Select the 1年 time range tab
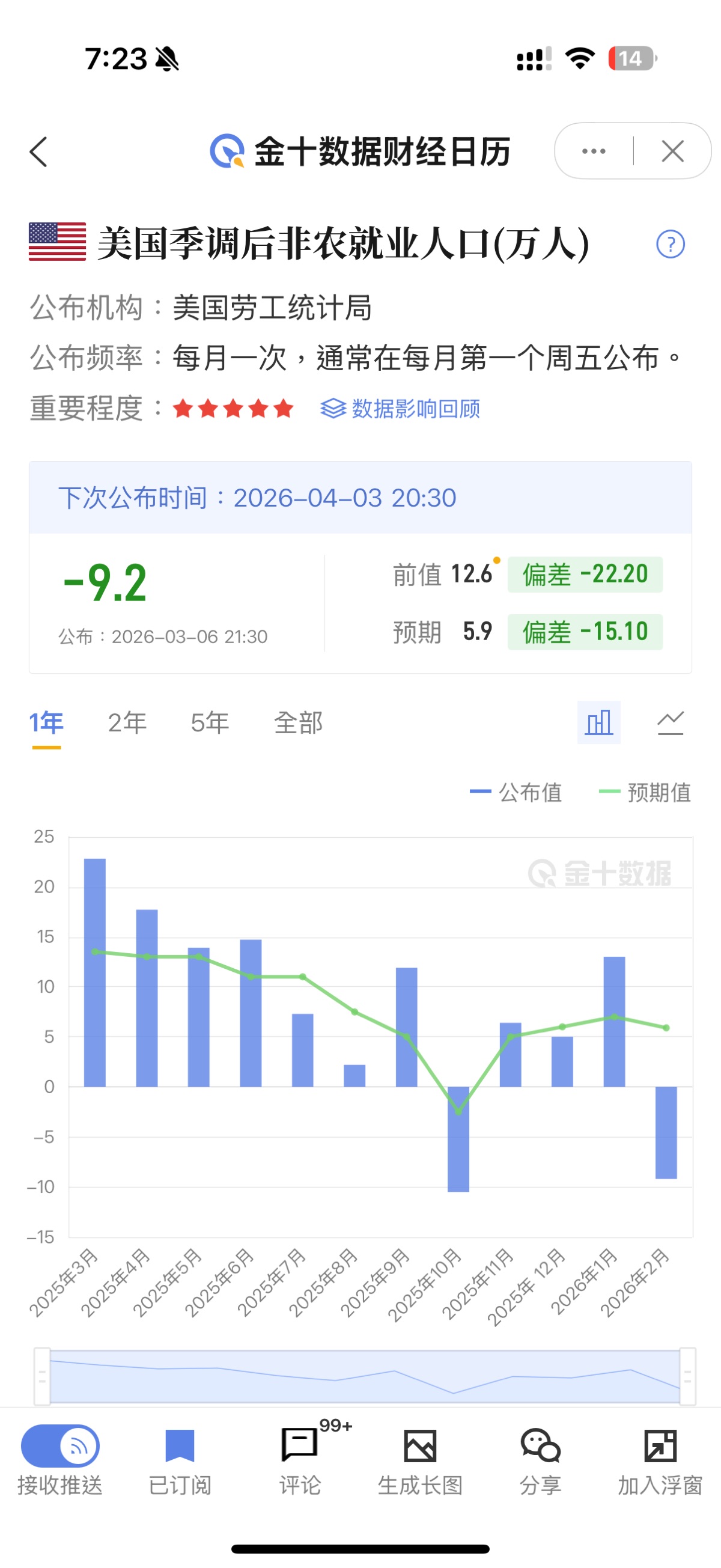The width and height of the screenshot is (721, 1568). (x=46, y=723)
